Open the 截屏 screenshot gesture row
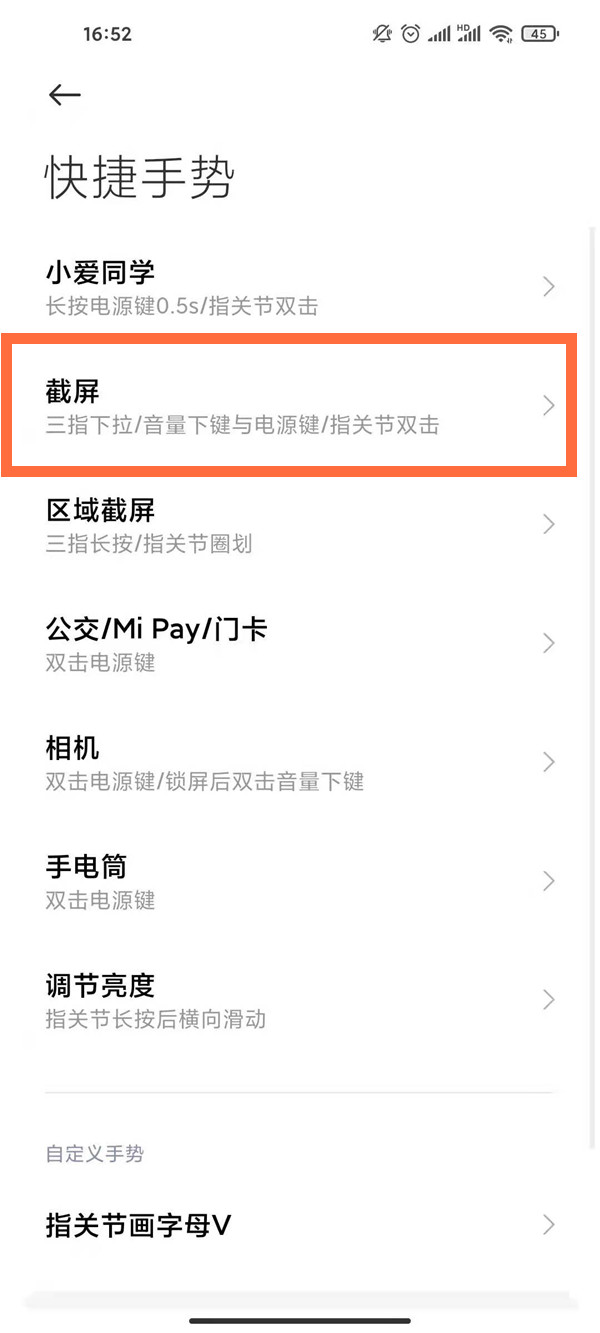600x1333 pixels. [x=300, y=406]
